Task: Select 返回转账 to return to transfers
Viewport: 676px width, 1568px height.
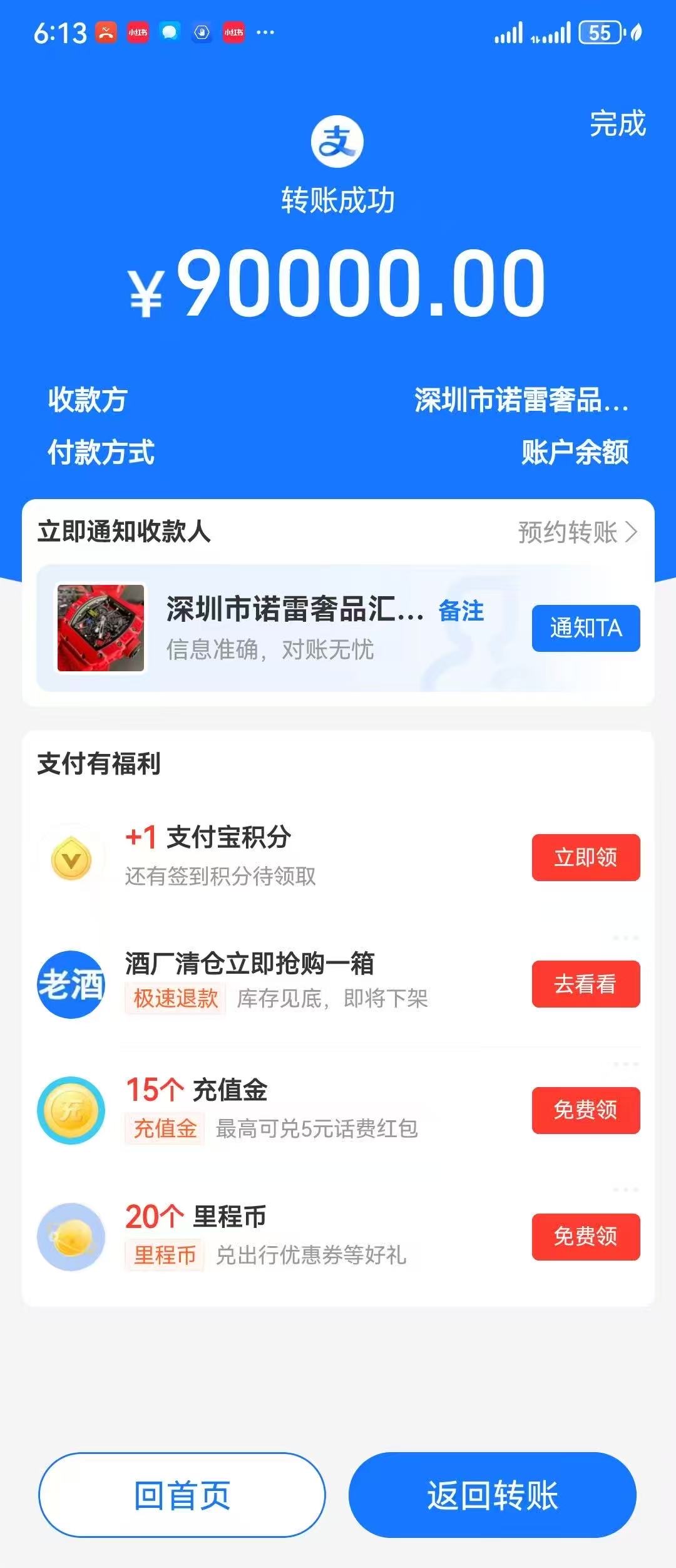Action: pos(492,1495)
